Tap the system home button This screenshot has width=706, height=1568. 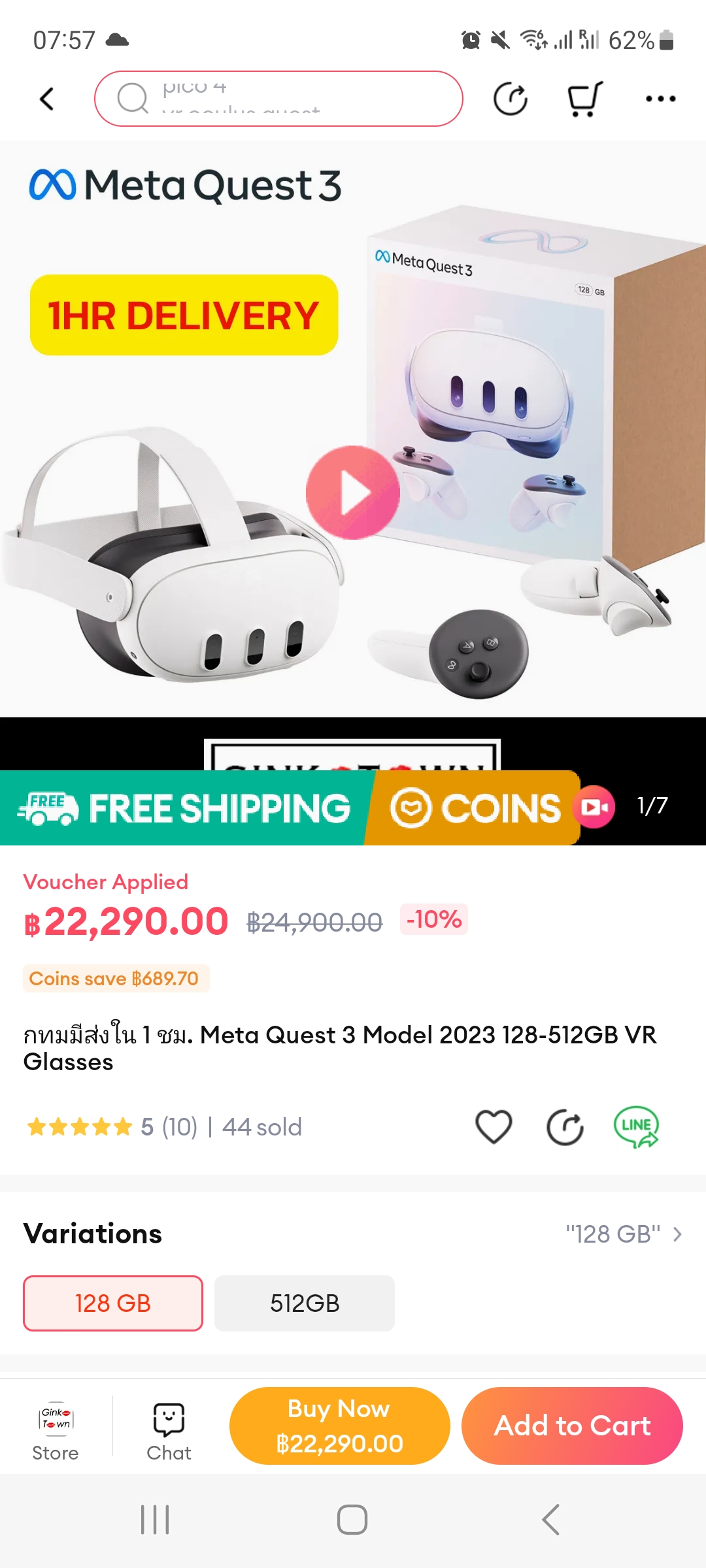tap(352, 1520)
